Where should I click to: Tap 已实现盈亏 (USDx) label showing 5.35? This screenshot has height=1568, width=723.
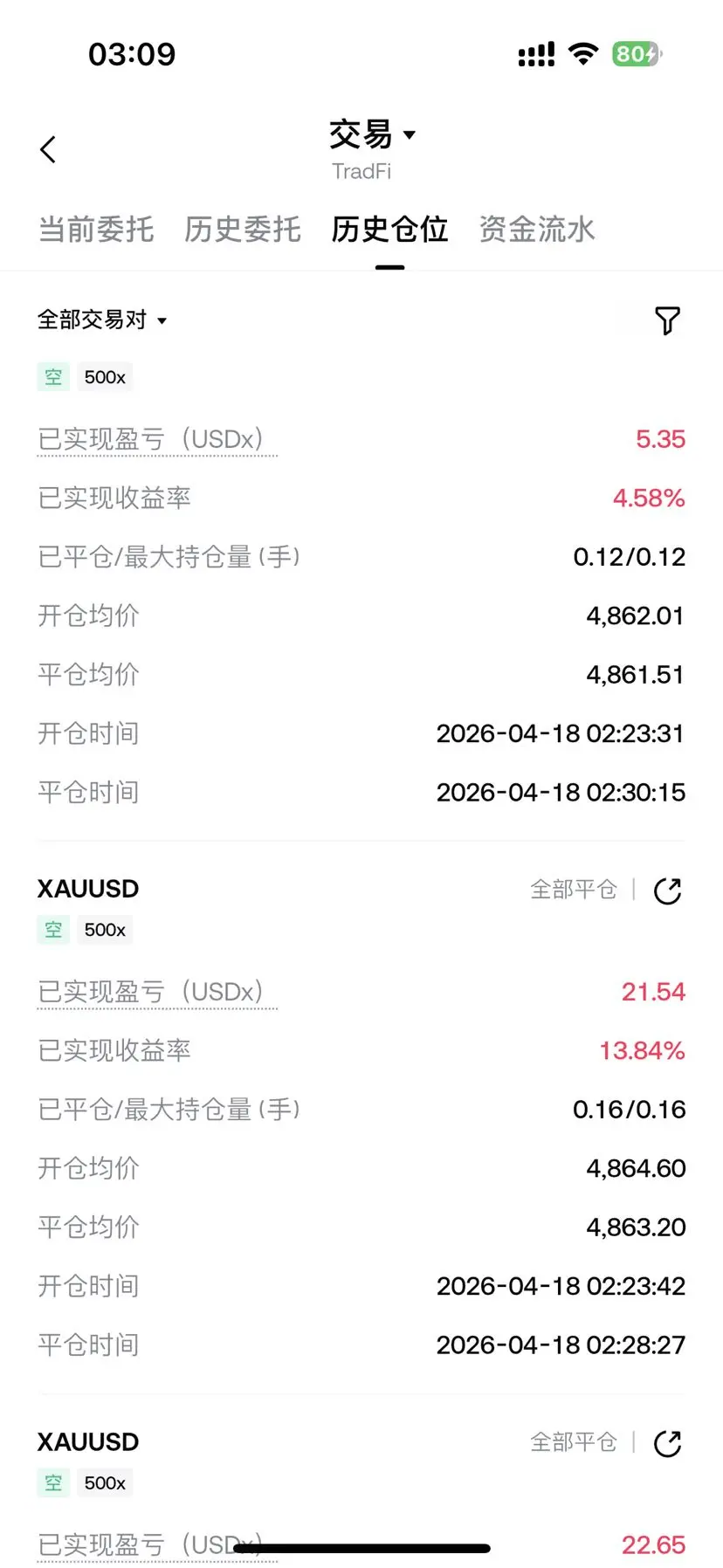pyautogui.click(x=150, y=439)
